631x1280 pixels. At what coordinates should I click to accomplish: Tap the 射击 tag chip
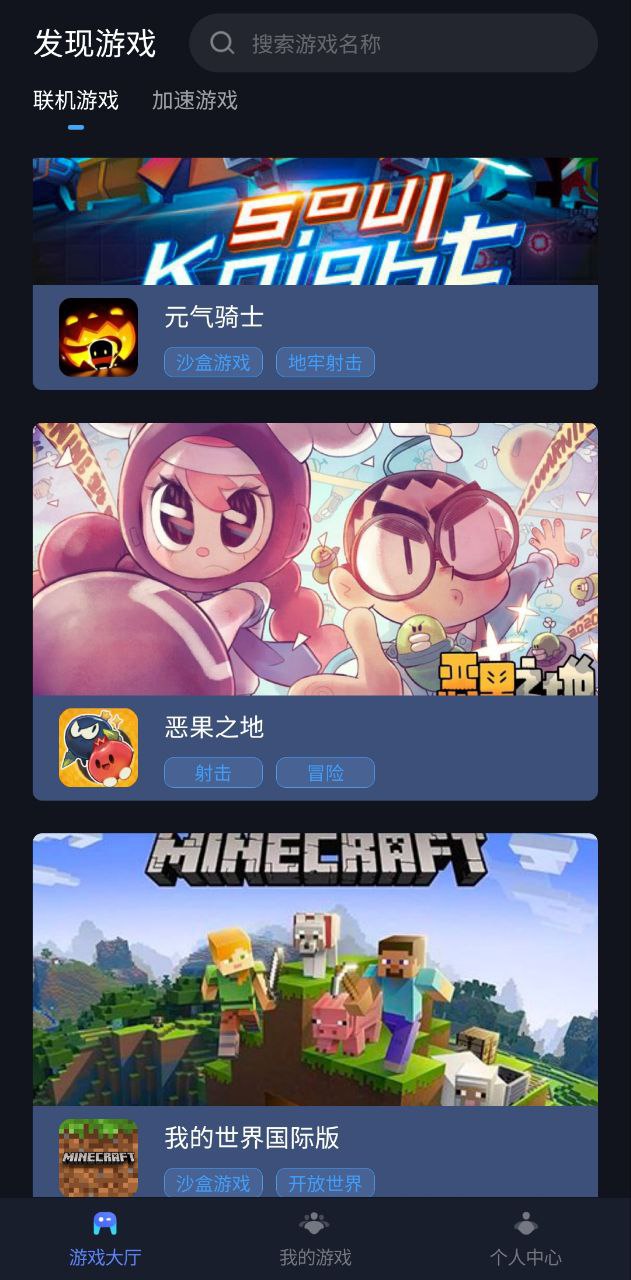coord(213,772)
